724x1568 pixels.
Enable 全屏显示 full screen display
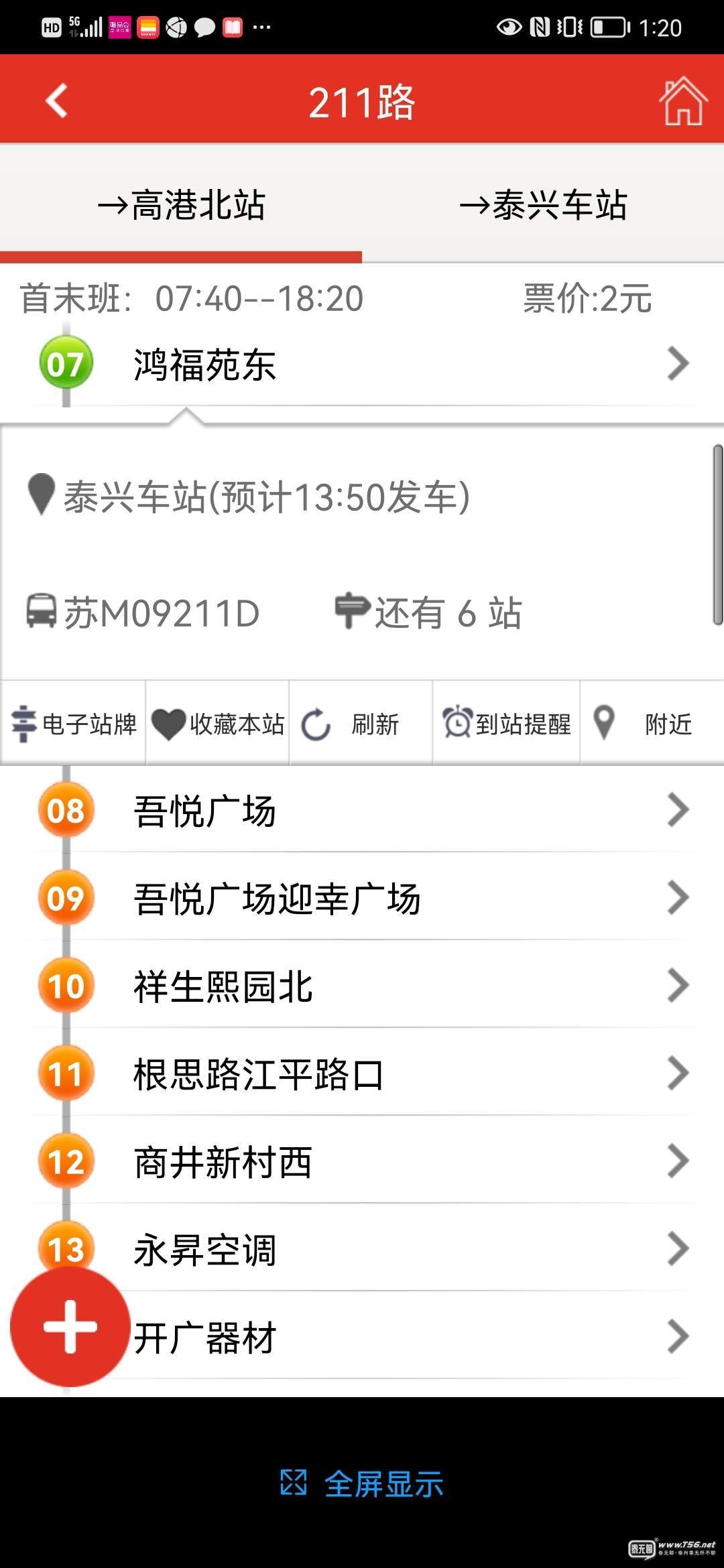coord(362,1484)
